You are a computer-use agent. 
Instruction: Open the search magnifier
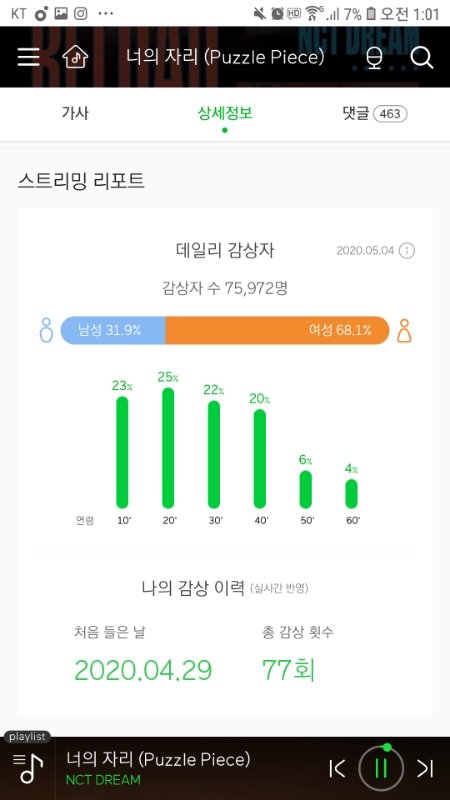click(421, 58)
